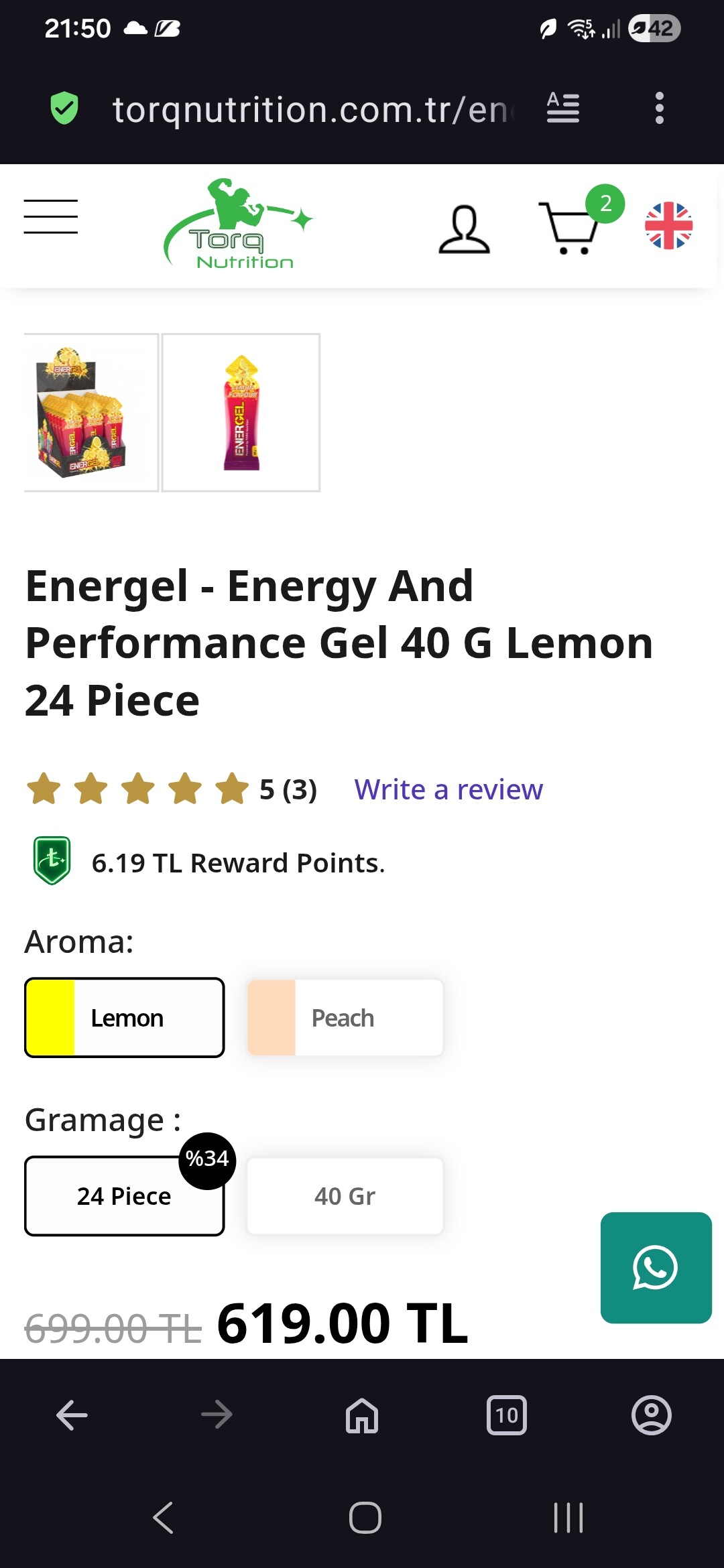Select the 24 Piece gramage option
The width and height of the screenshot is (724, 1568).
click(x=125, y=1196)
